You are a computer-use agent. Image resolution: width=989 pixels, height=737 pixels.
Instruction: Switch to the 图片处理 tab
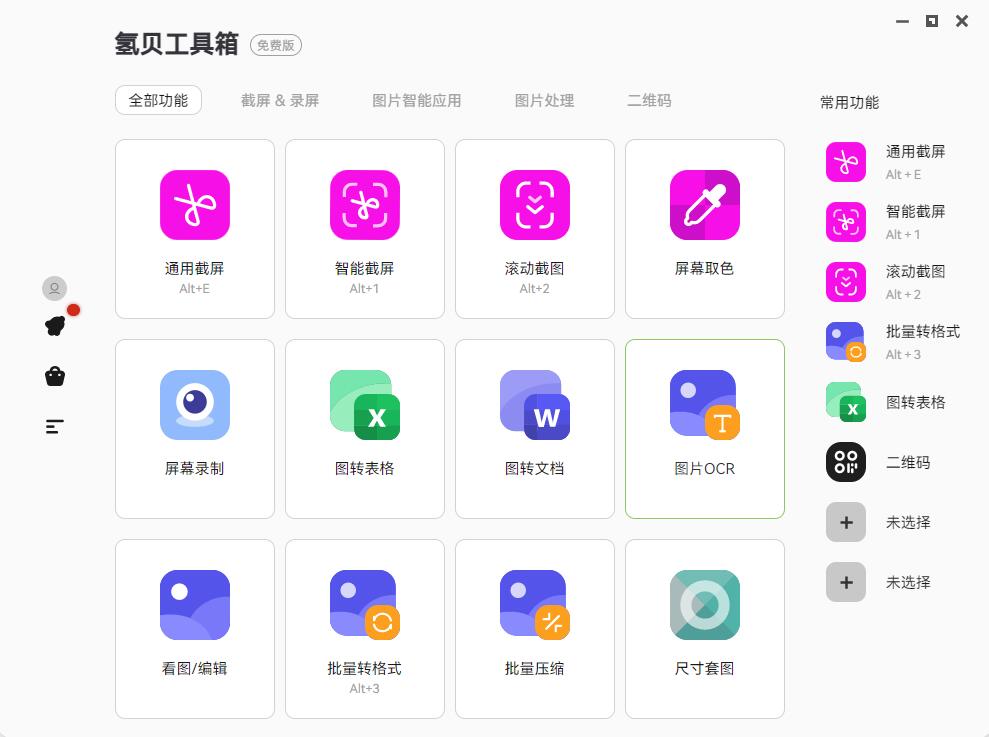point(544,100)
